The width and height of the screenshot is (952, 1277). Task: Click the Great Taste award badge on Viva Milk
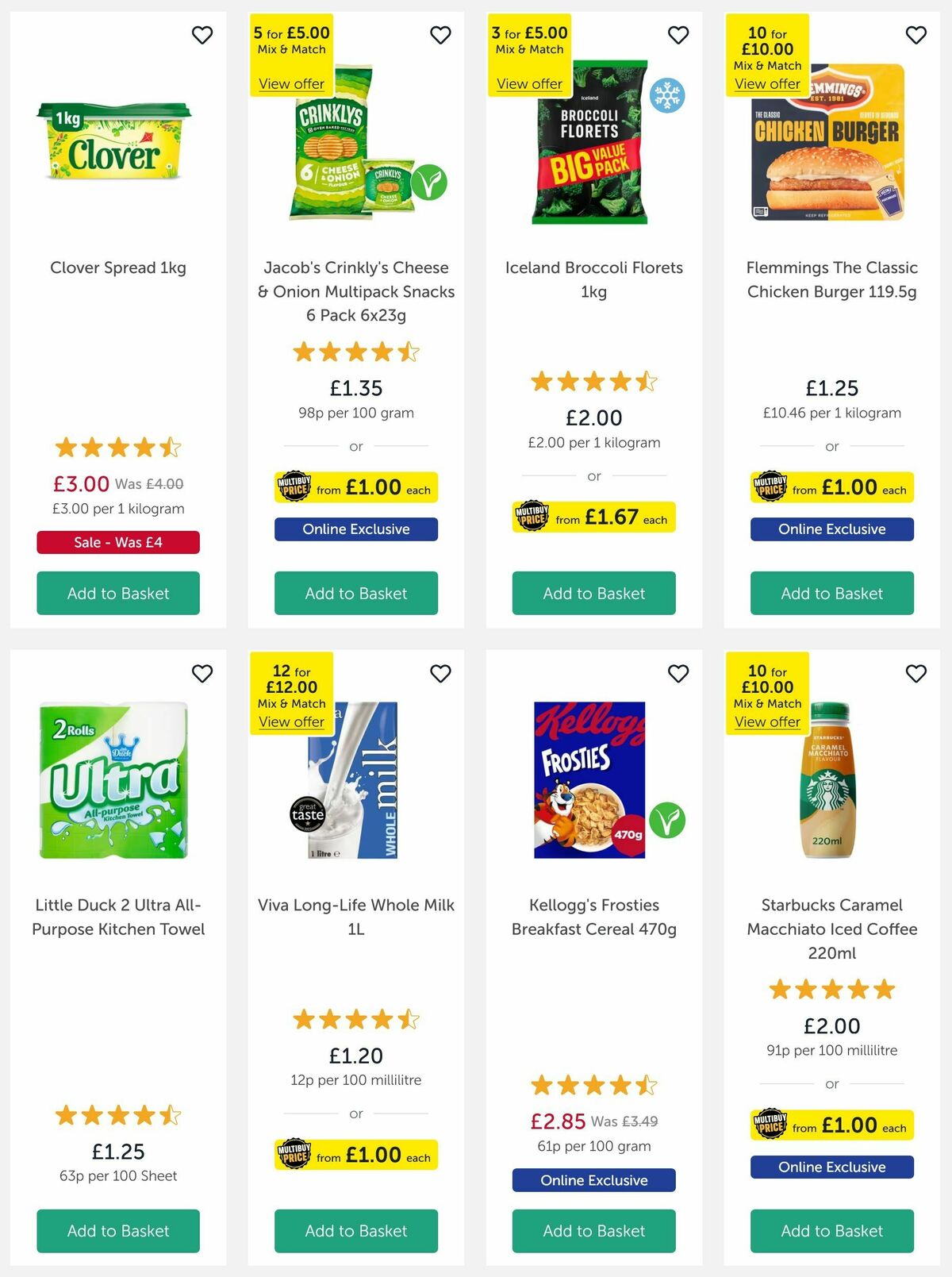coord(309,814)
